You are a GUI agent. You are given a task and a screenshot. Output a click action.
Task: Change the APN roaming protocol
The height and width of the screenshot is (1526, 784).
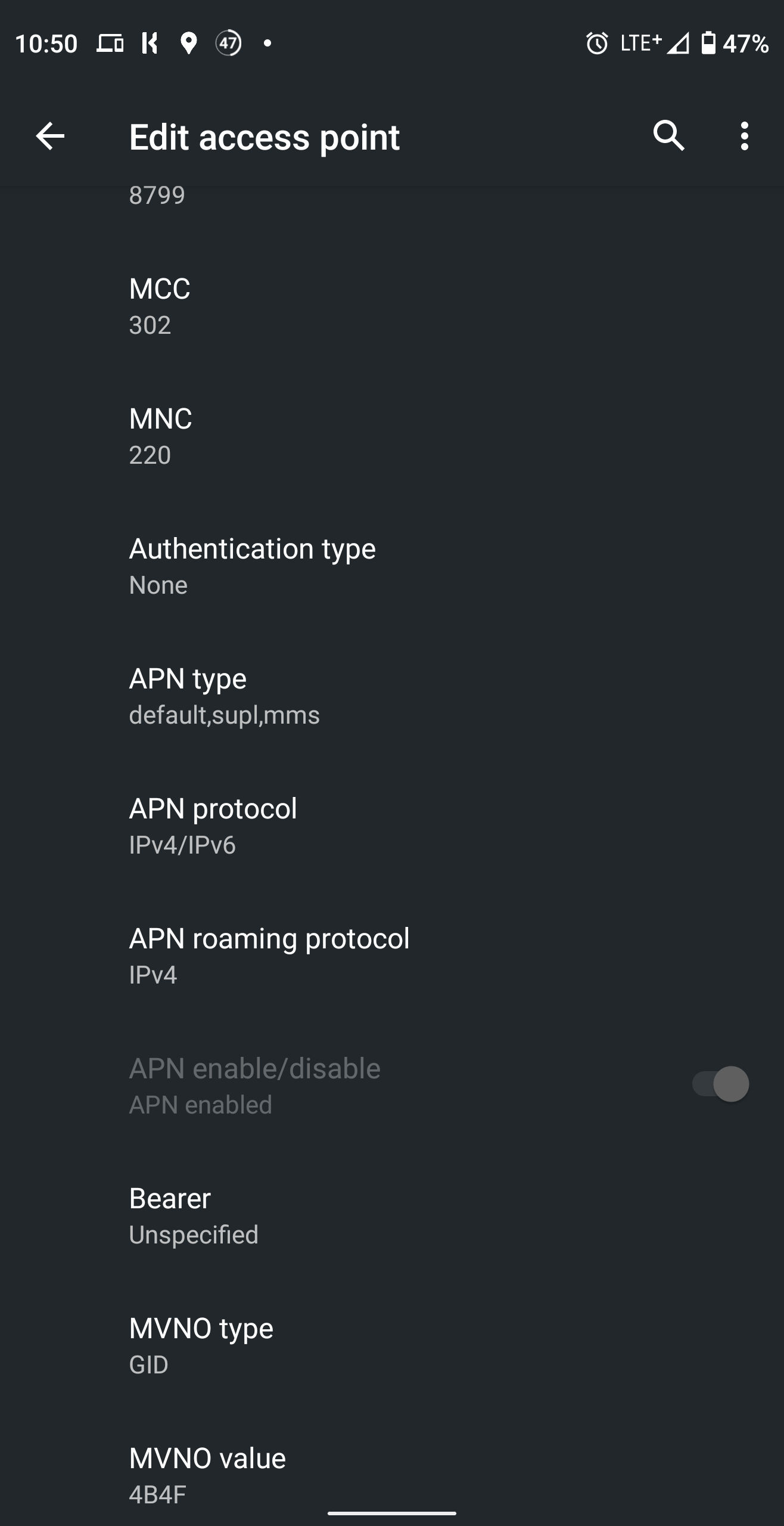coord(392,956)
